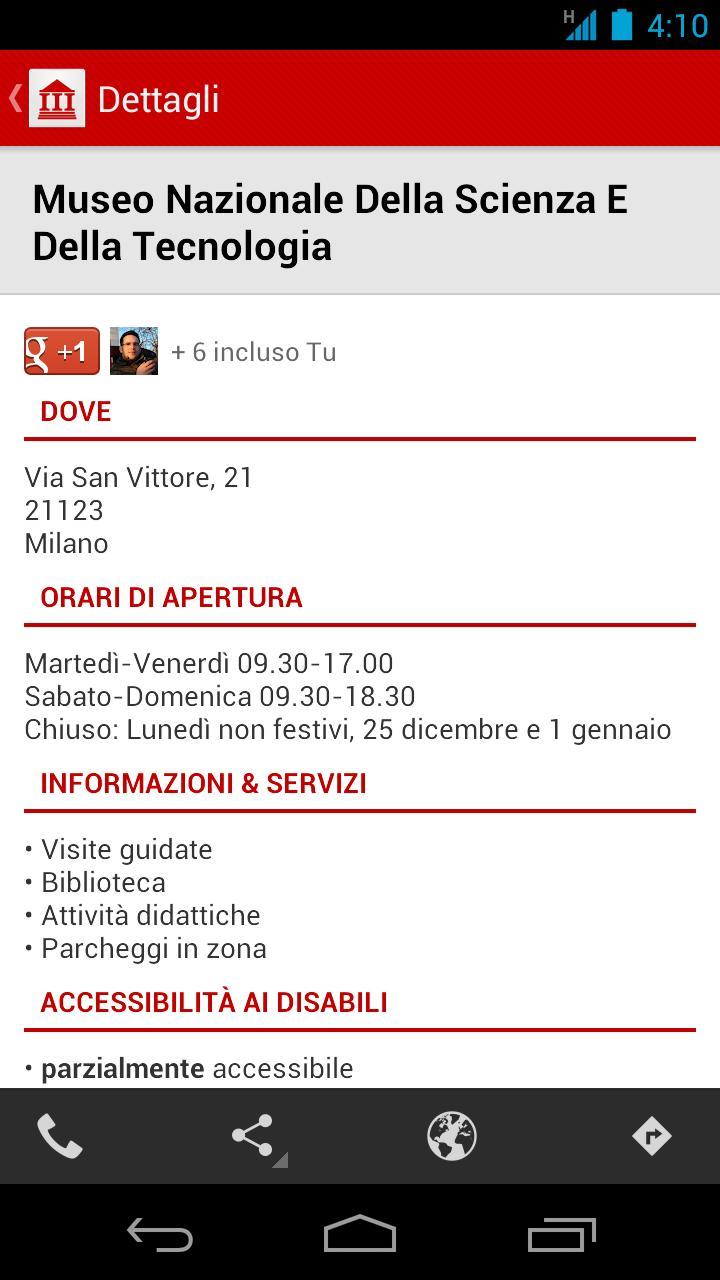This screenshot has height=1280, width=720.
Task: Open the museum website with the globe icon
Action: point(451,1136)
